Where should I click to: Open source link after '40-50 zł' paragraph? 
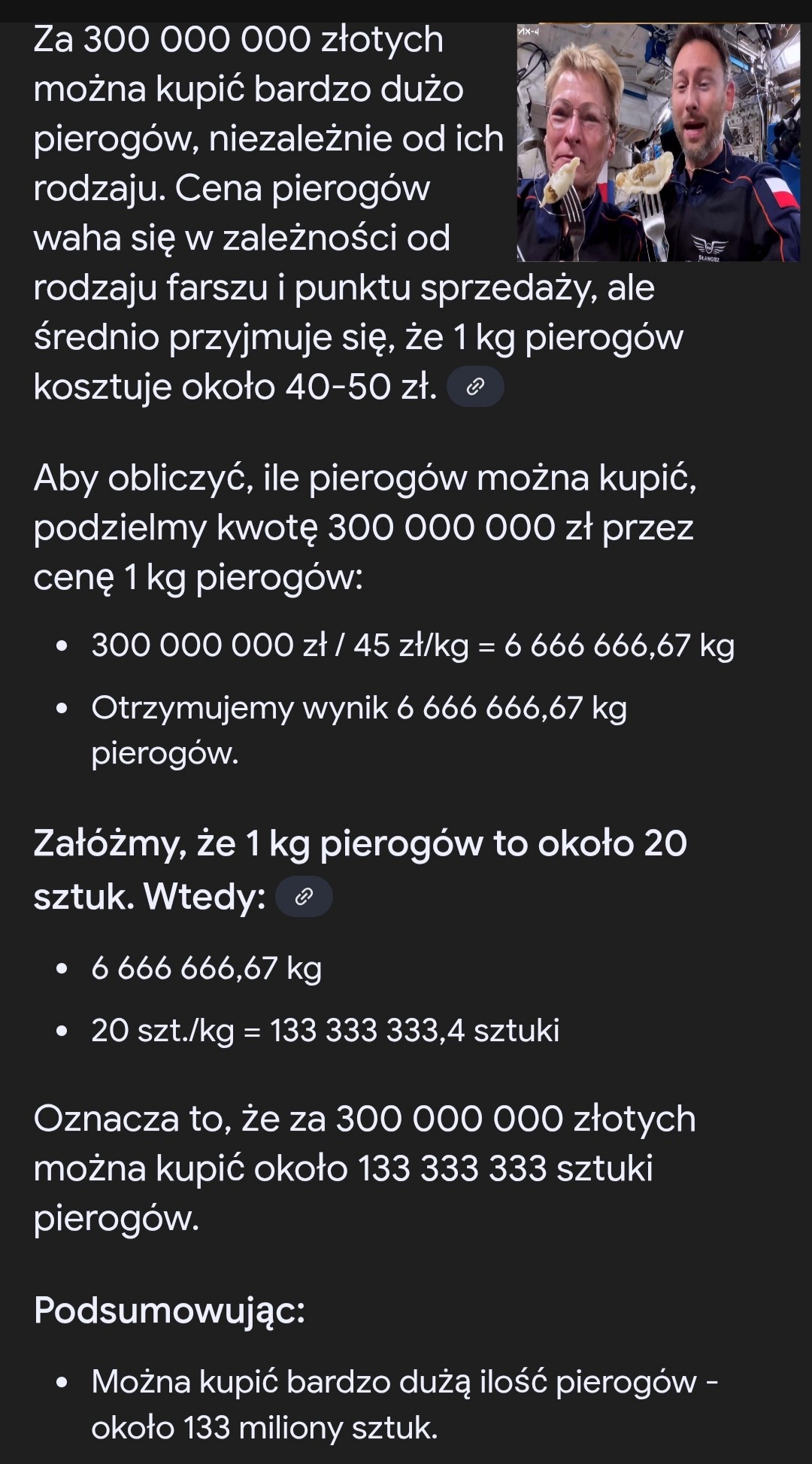[x=475, y=387]
